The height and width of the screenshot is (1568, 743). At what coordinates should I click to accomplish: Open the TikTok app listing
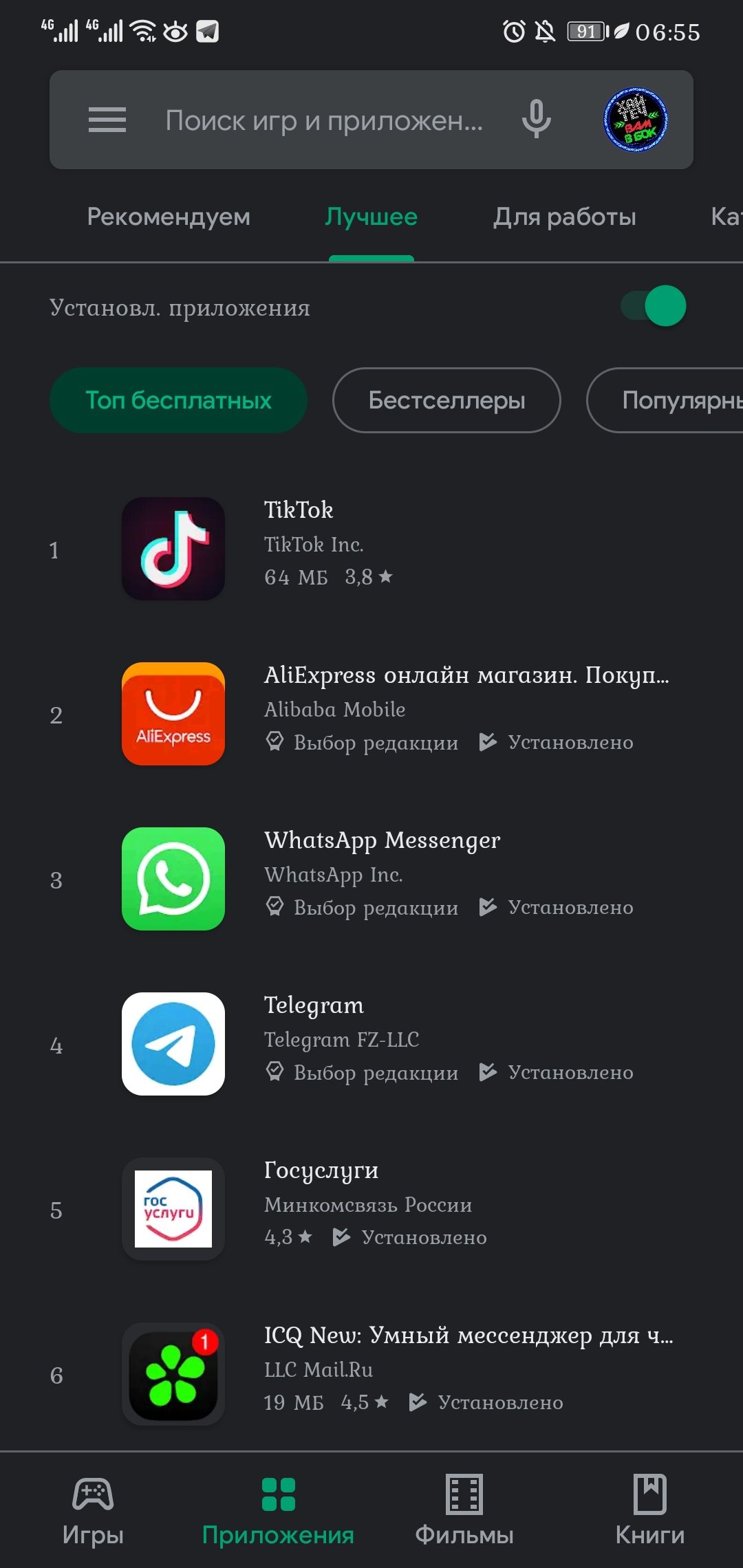pos(371,549)
